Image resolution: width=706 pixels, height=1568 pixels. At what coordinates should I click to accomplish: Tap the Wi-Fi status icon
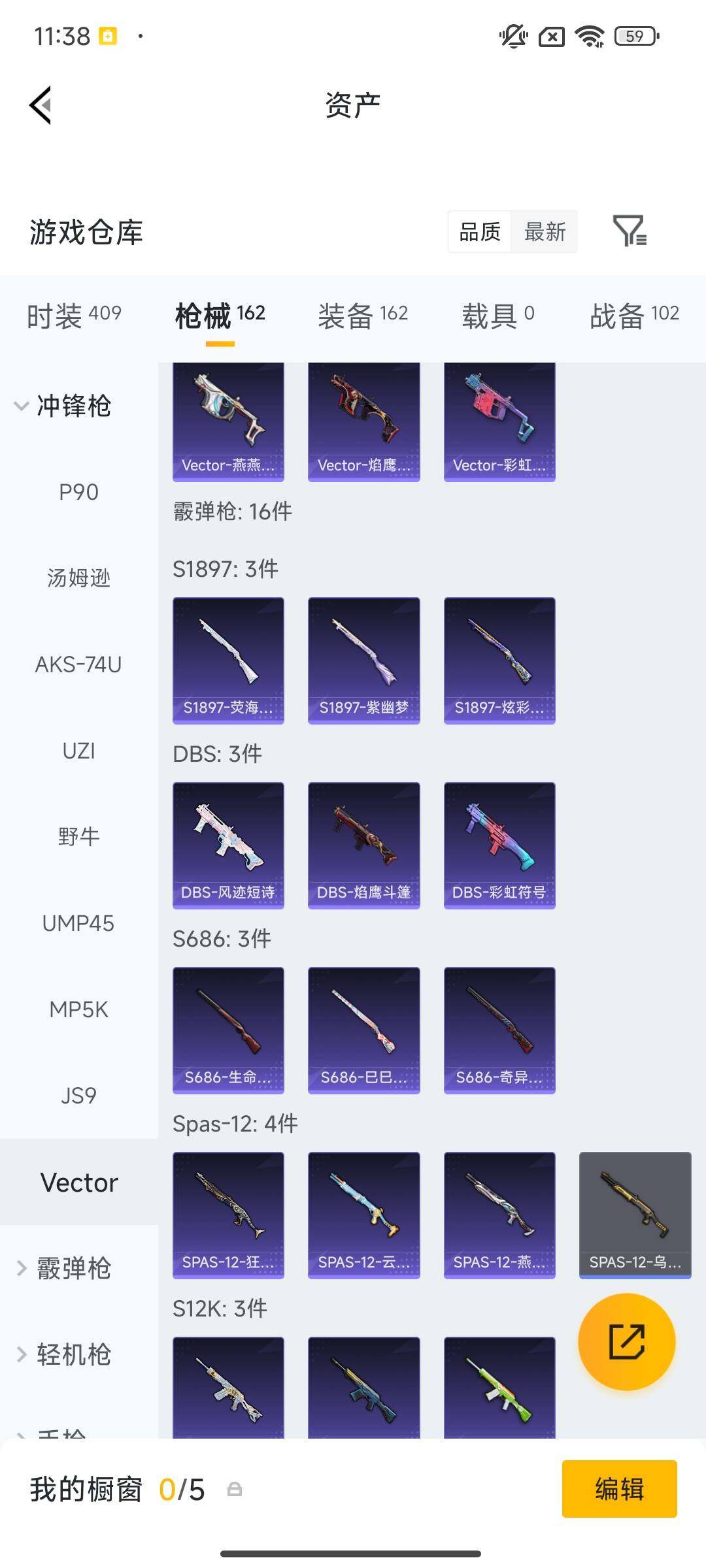[x=592, y=37]
